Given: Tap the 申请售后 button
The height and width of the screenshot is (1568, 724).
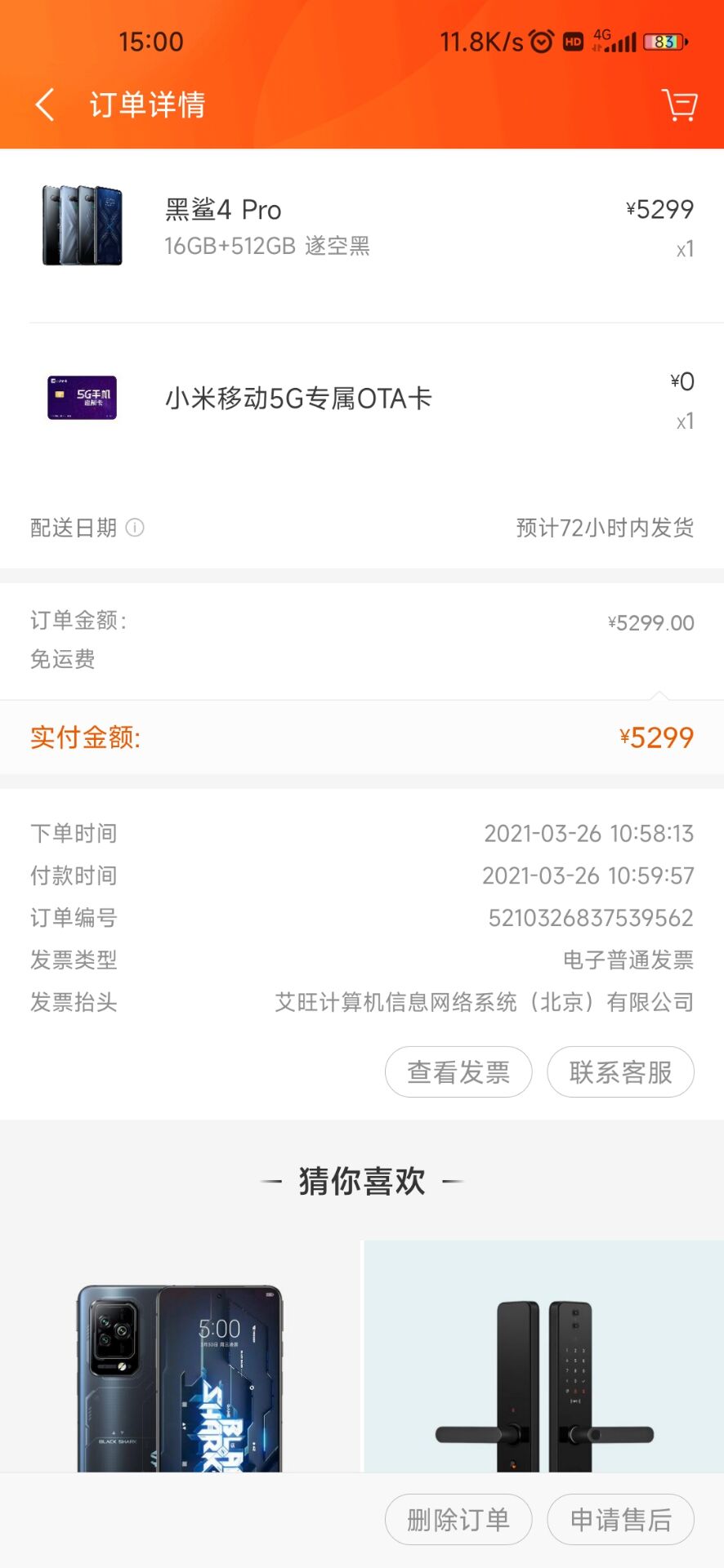Looking at the screenshot, I should point(620,1519).
